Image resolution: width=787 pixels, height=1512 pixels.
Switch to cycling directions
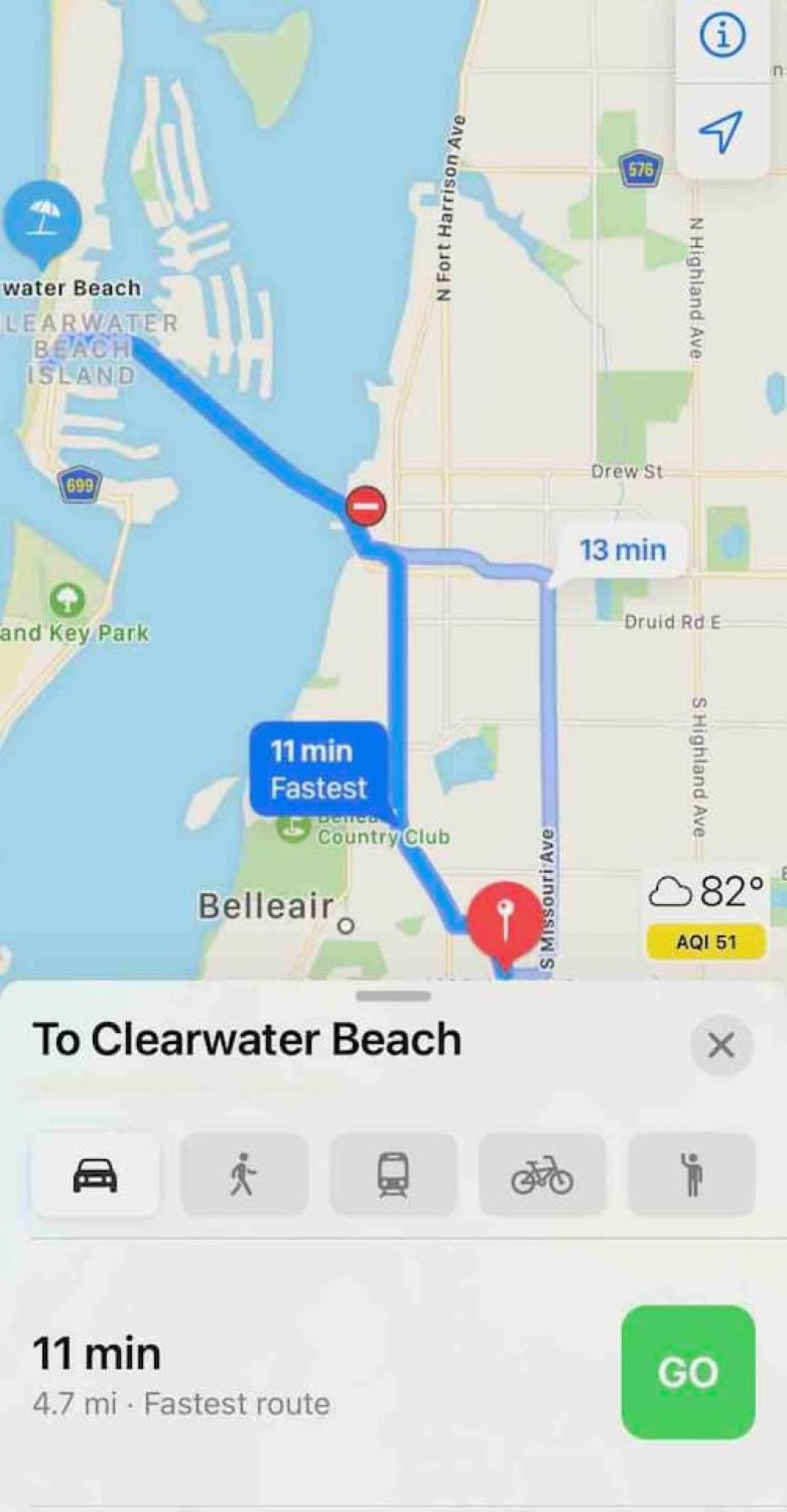click(x=542, y=1174)
